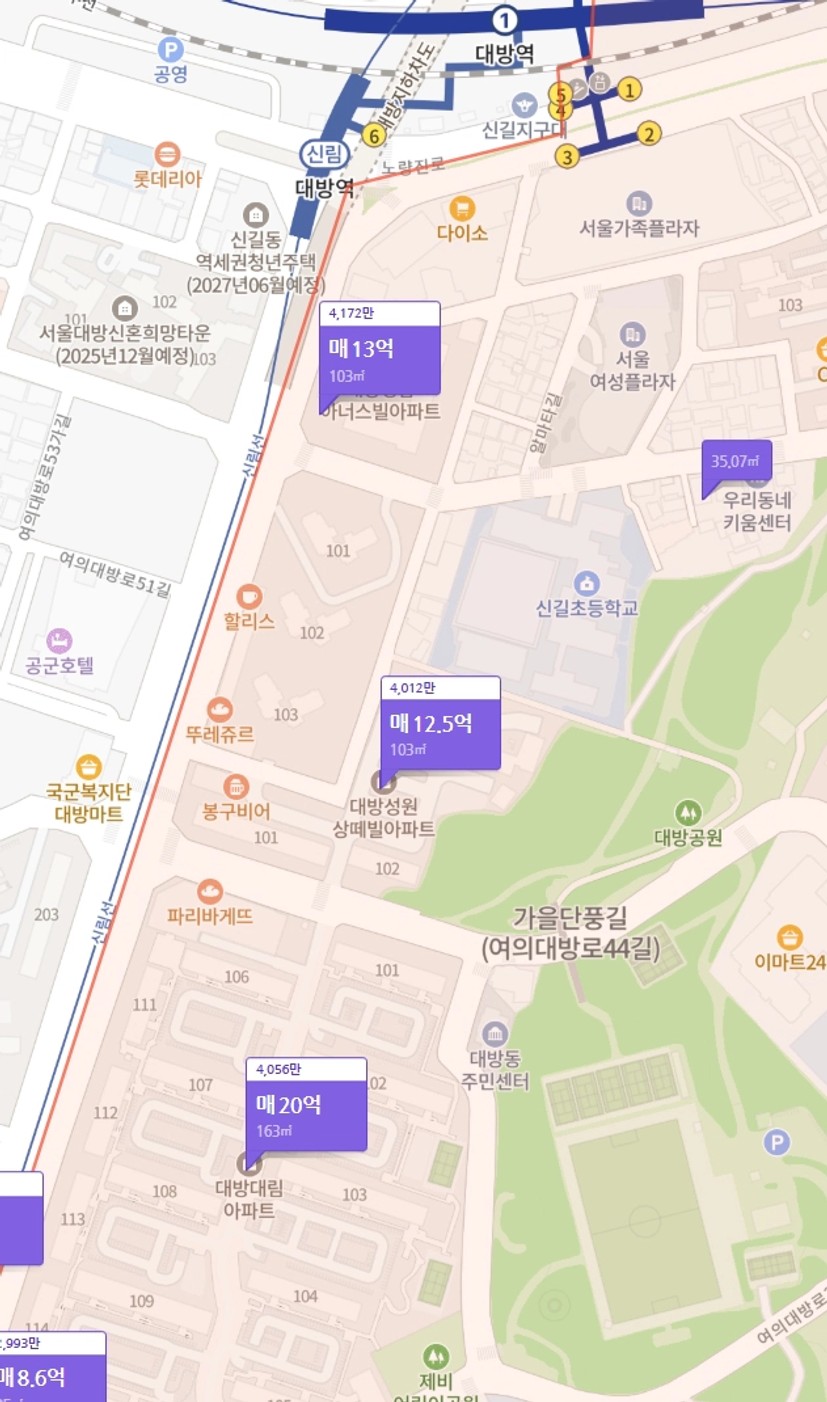Select the 매 12.5억 marker at 대방성원 상떼빌아파트
Screen dimensions: 827x1402
[x=441, y=723]
